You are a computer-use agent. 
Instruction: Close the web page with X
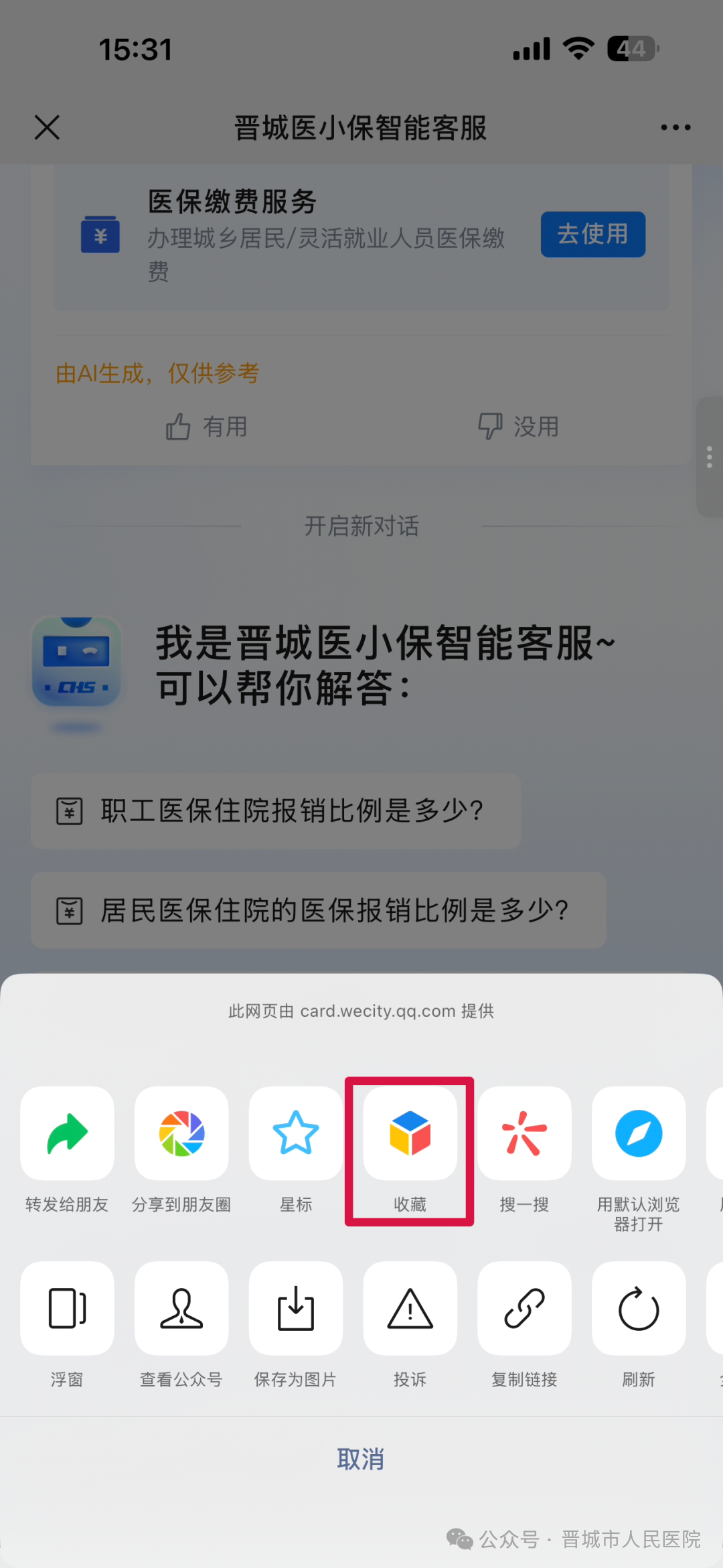47,127
